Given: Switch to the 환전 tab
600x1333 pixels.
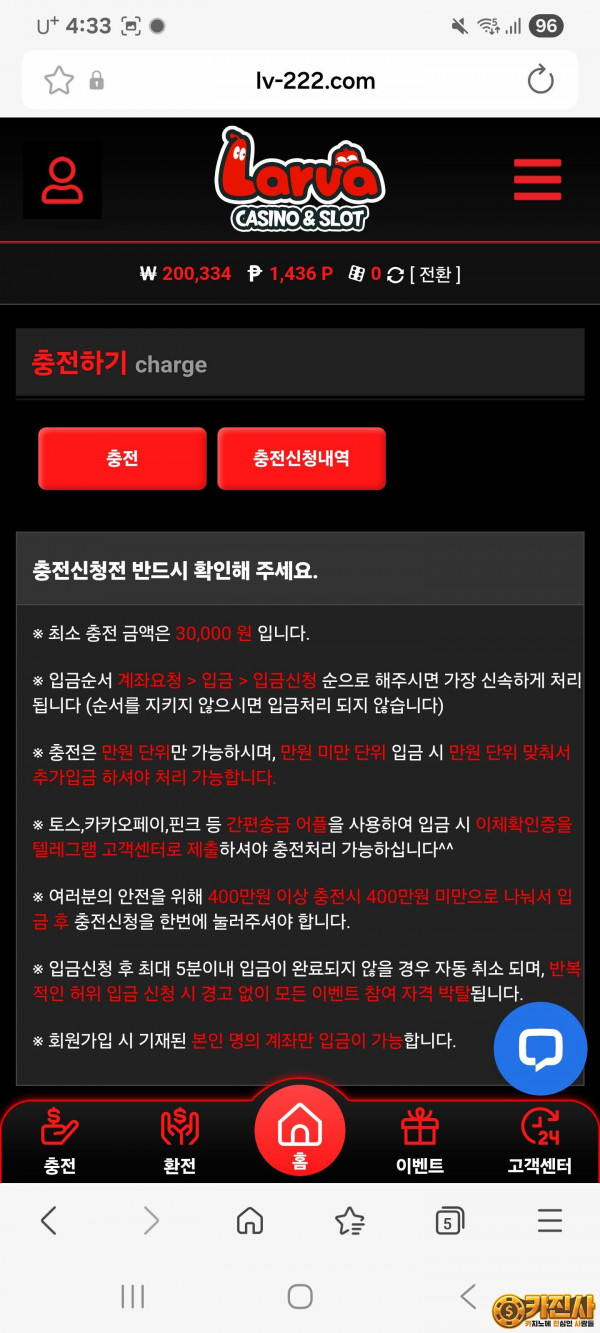Looking at the screenshot, I should pyautogui.click(x=180, y=1142).
